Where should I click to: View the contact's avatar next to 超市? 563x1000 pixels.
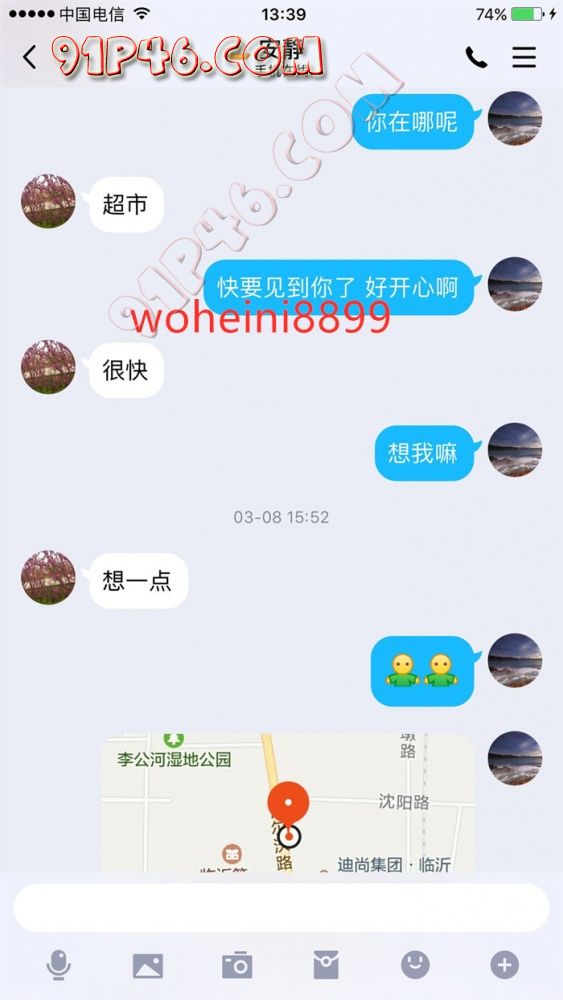[x=48, y=201]
